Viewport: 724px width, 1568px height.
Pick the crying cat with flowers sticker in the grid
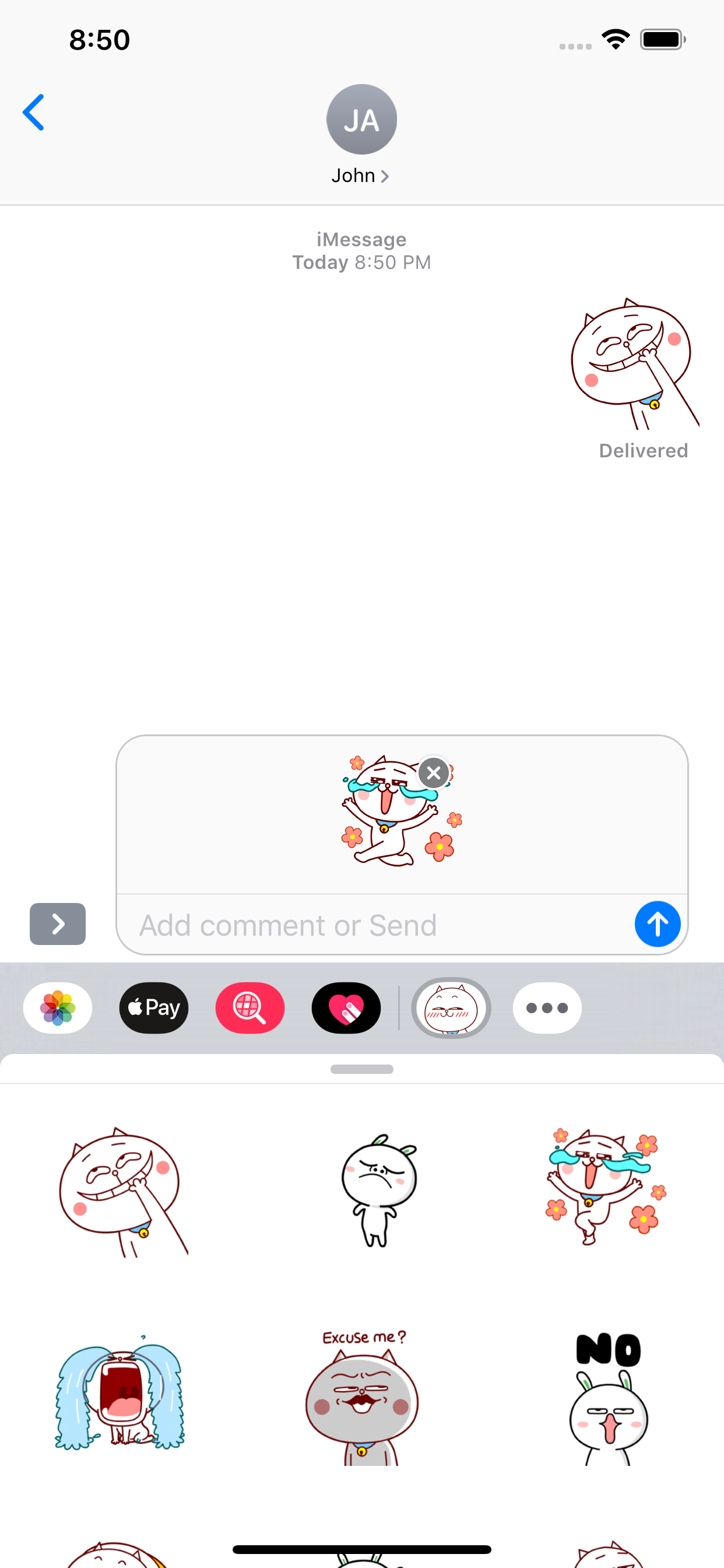pos(604,1187)
